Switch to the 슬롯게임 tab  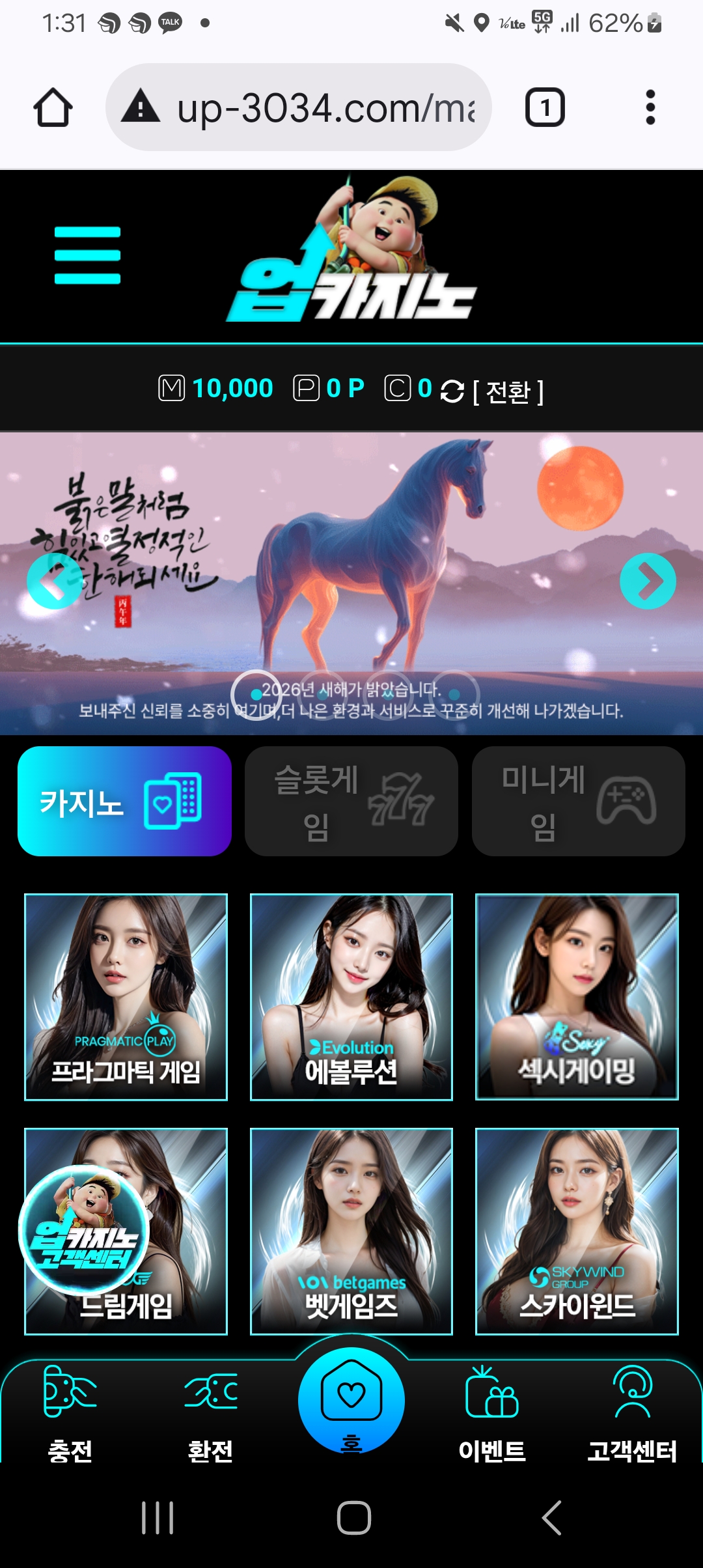pyautogui.click(x=351, y=801)
